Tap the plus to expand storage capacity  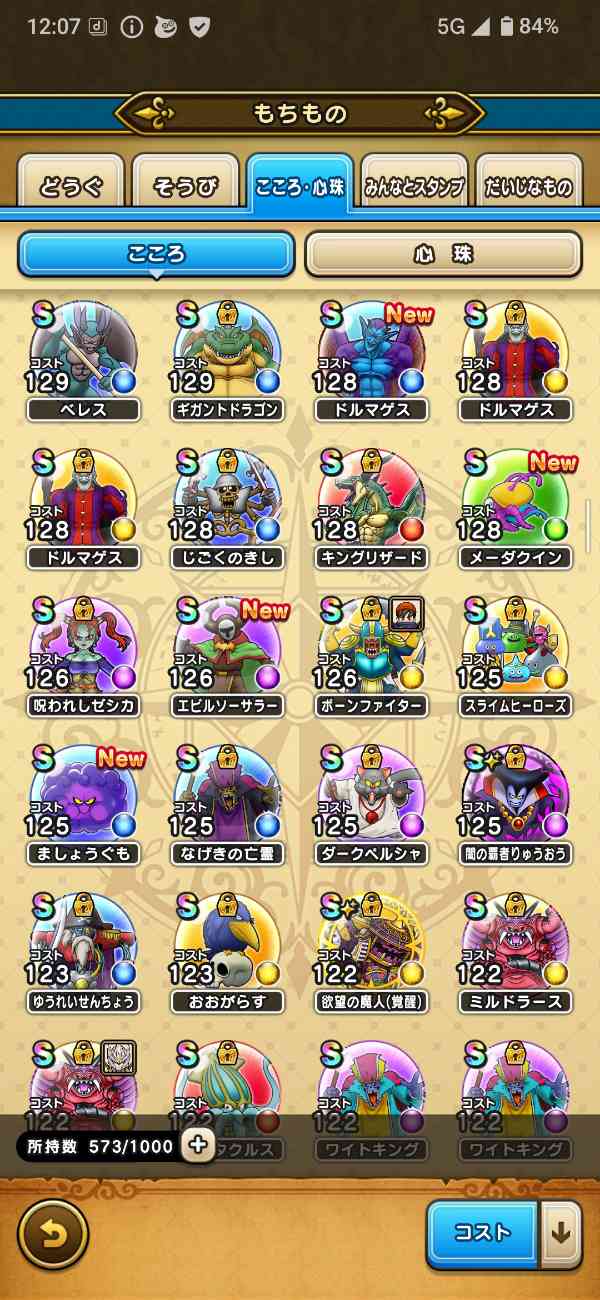(x=198, y=1145)
